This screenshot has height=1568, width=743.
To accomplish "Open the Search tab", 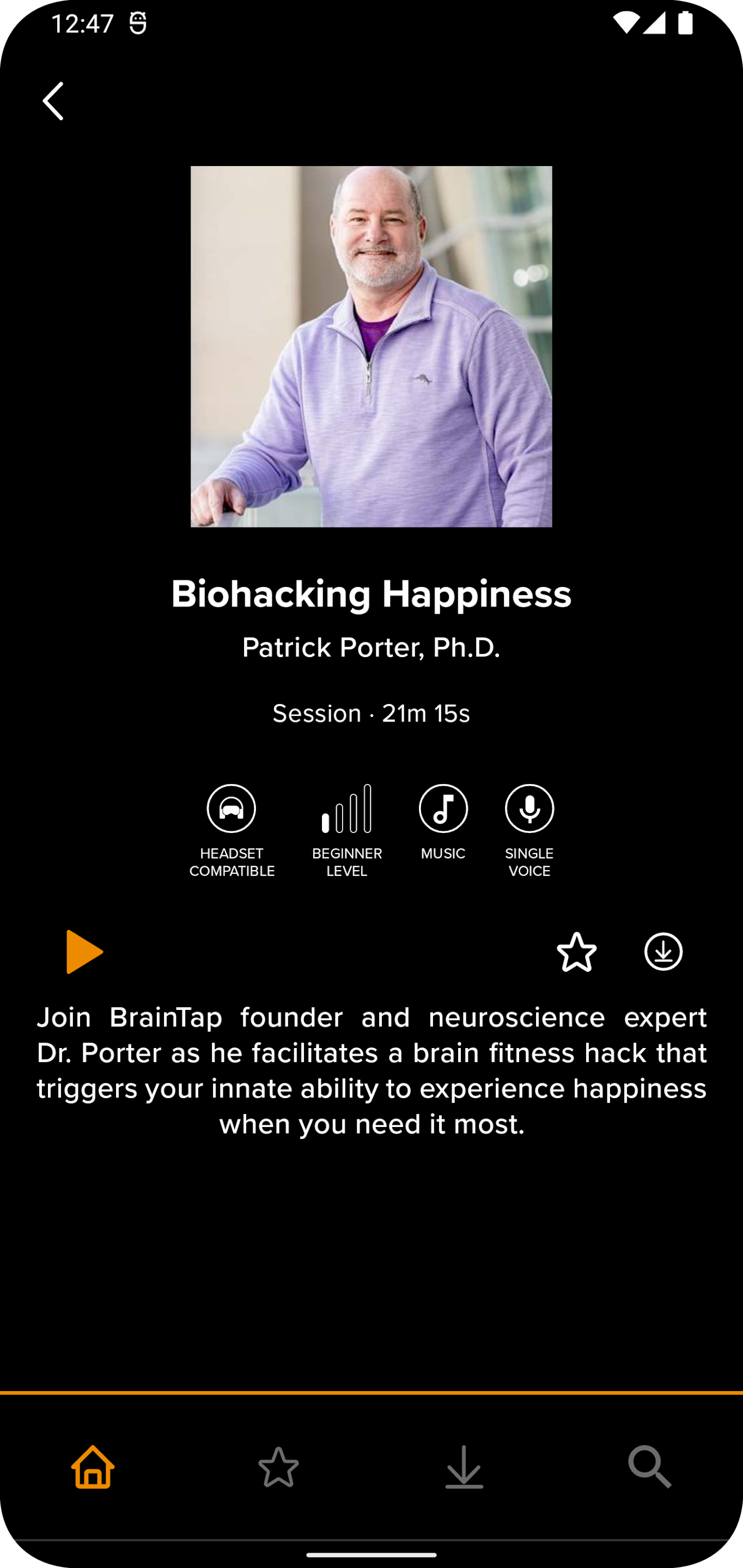I will [x=650, y=1467].
